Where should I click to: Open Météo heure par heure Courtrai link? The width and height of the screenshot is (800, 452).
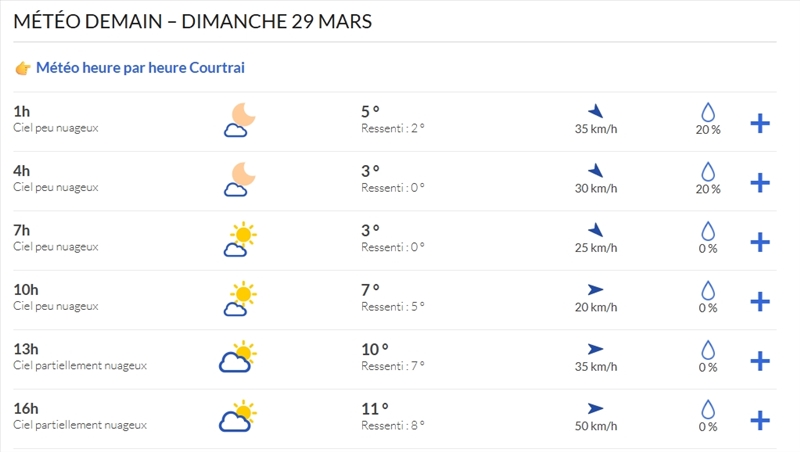click(x=140, y=68)
